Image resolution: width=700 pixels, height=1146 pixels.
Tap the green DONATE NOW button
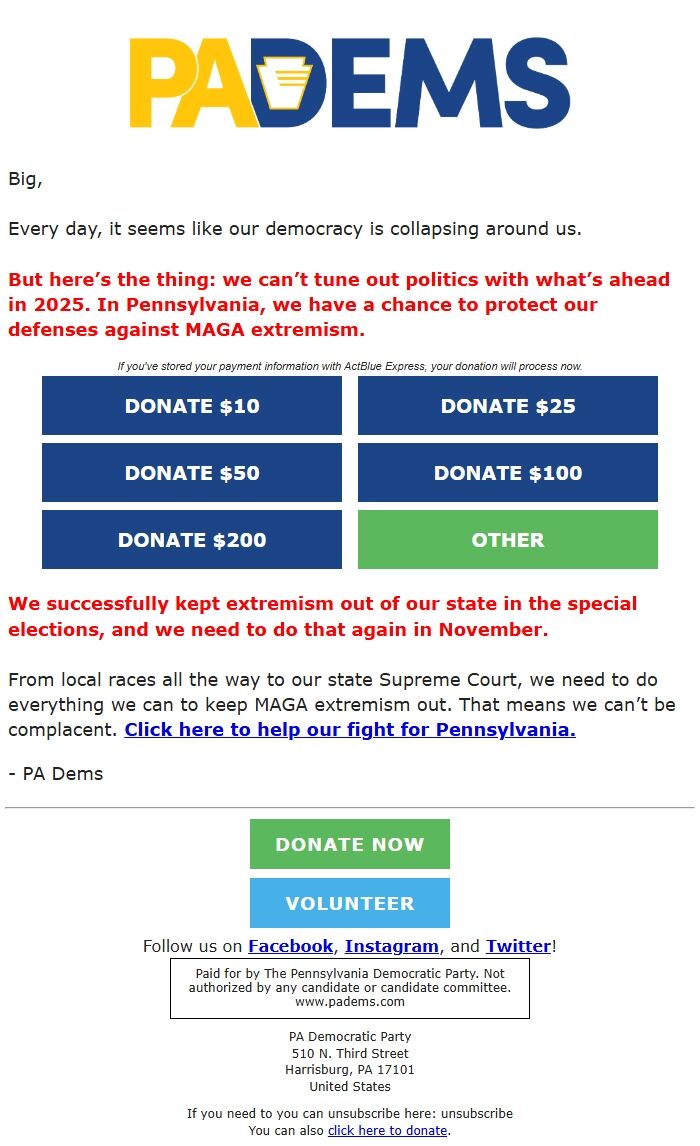click(350, 844)
